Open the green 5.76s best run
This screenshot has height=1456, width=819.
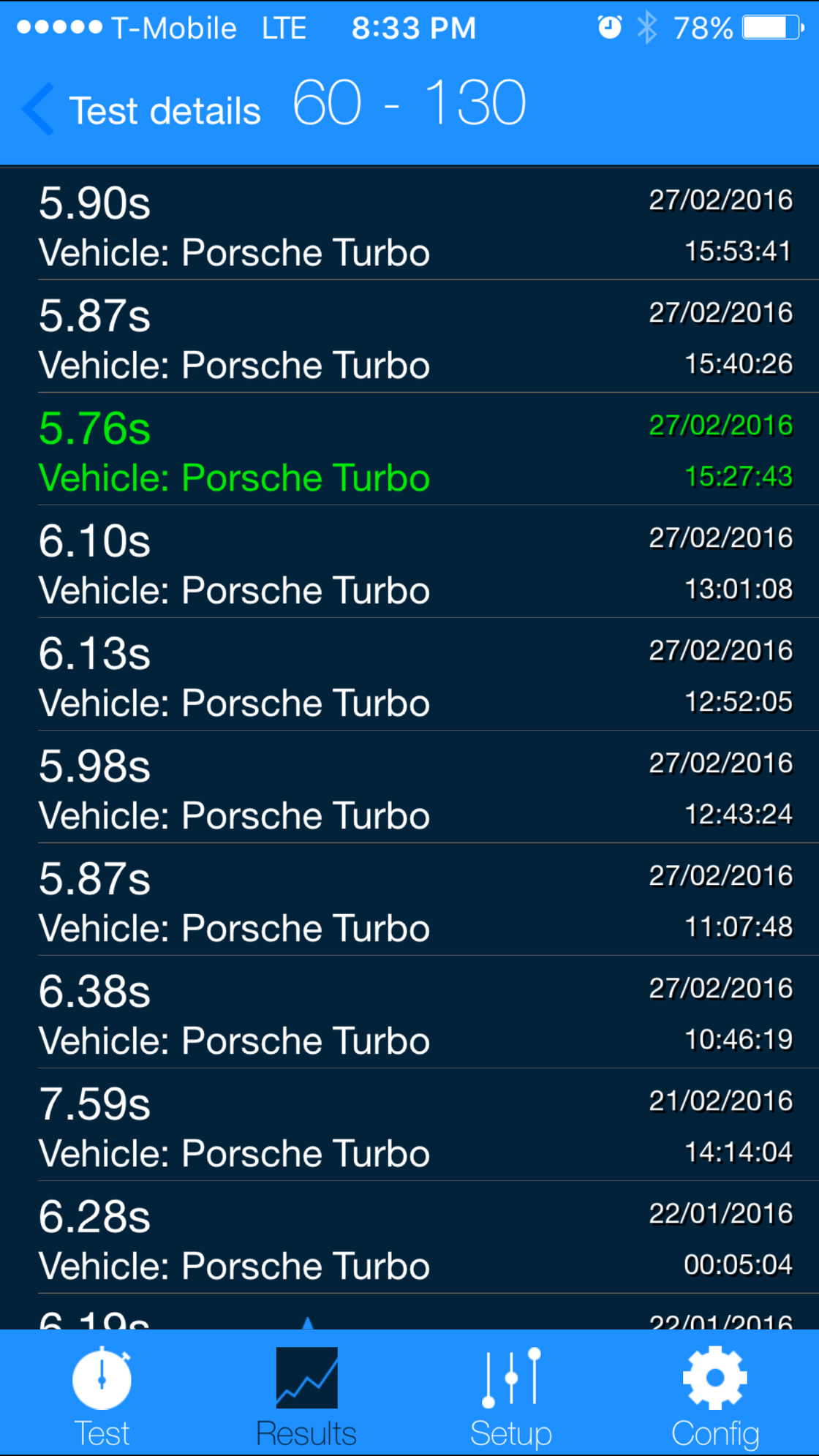409,451
